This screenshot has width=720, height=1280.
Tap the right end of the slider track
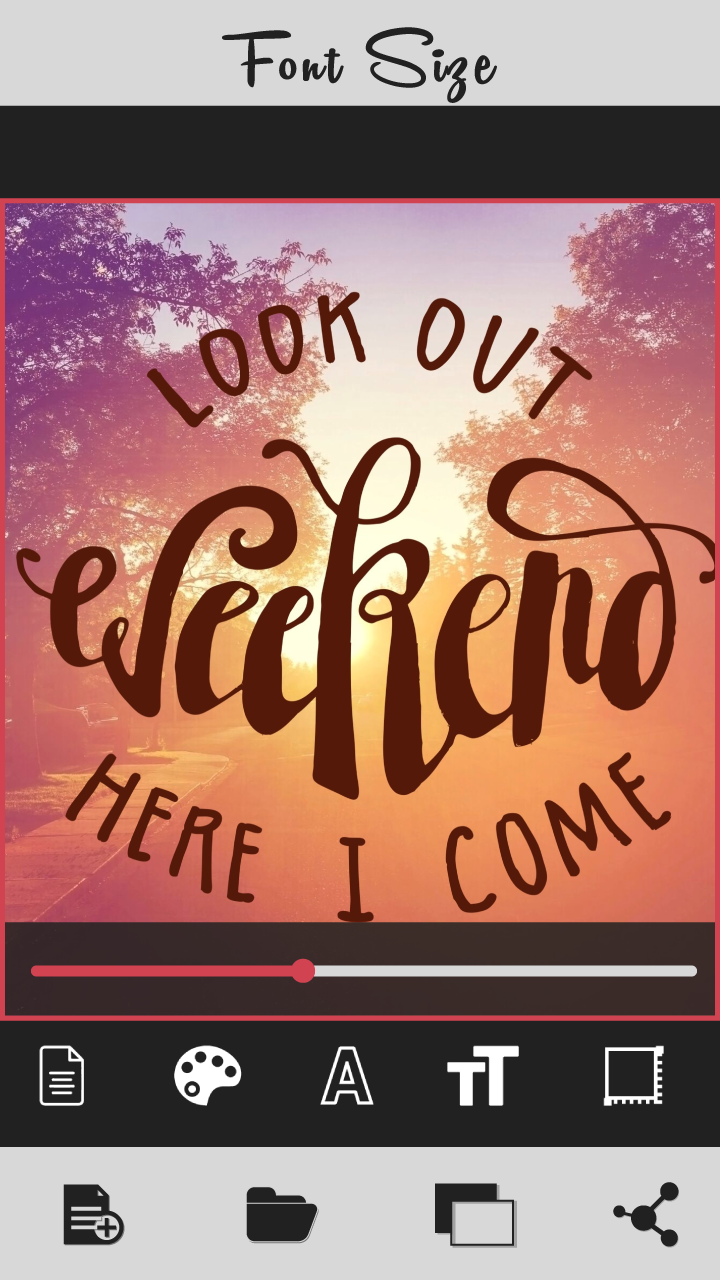click(692, 970)
